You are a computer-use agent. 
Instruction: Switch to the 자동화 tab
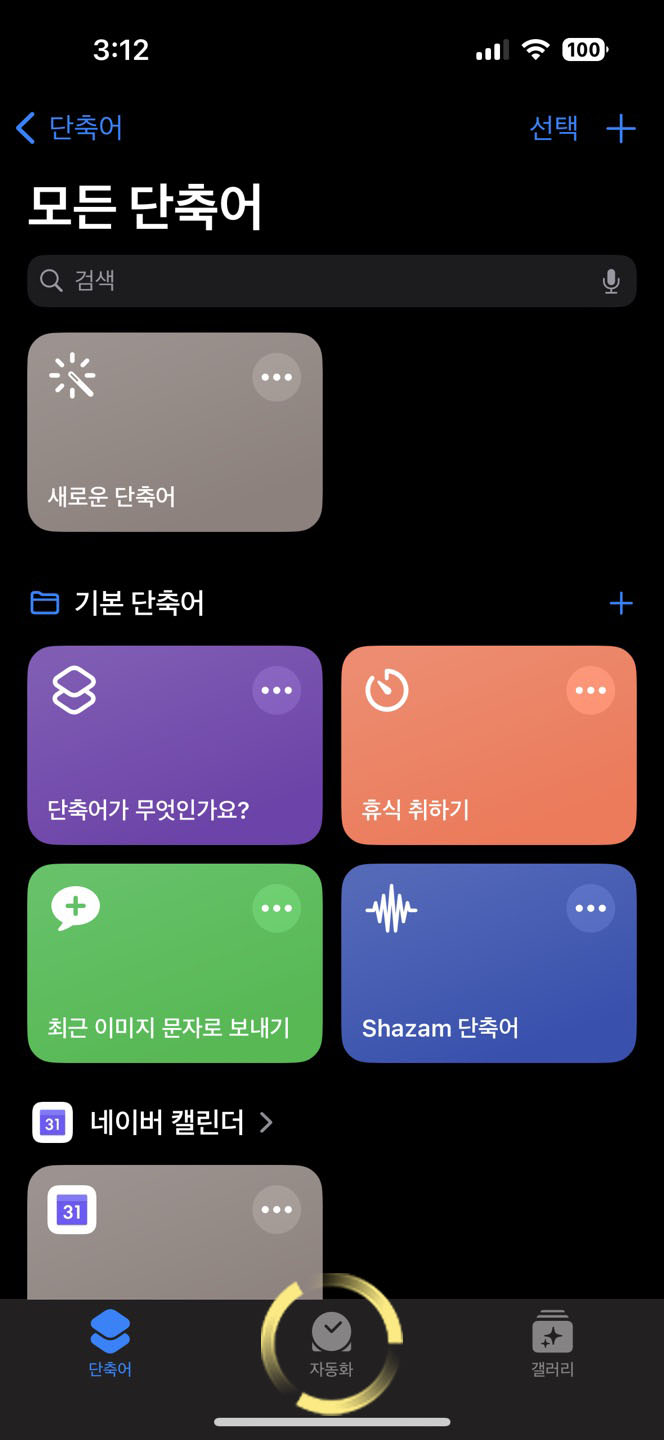pyautogui.click(x=332, y=1345)
